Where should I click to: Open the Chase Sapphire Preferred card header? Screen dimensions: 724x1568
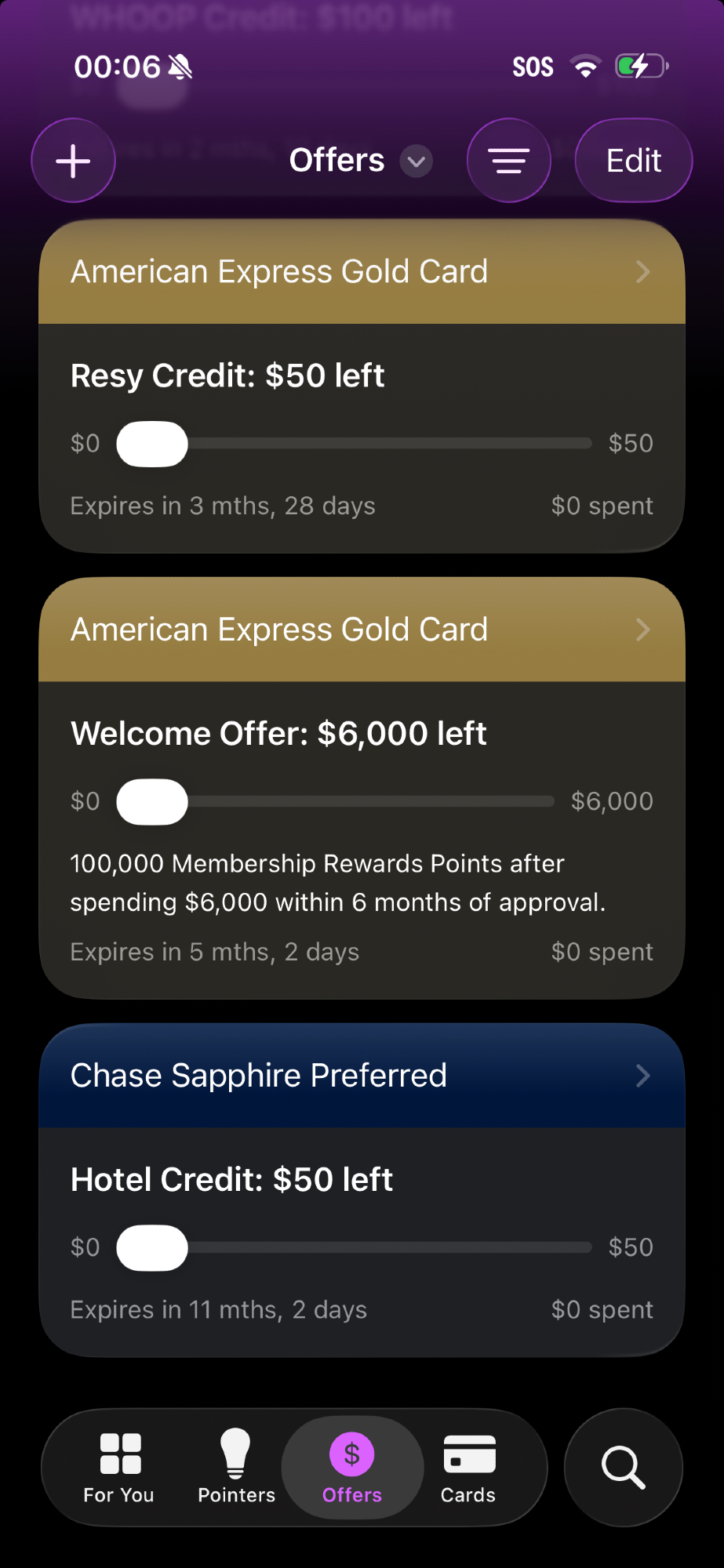point(362,1076)
